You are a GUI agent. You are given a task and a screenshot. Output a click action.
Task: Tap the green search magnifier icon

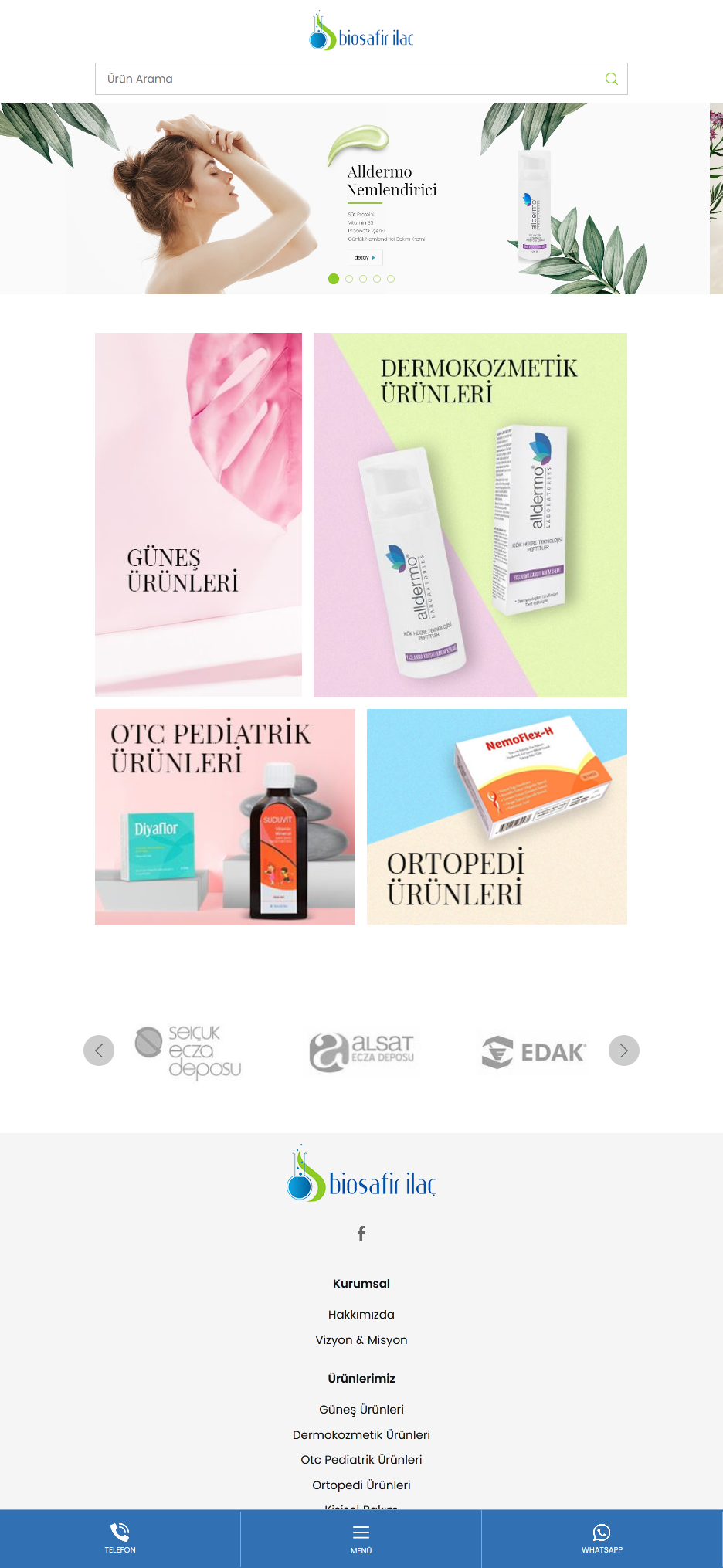[611, 79]
